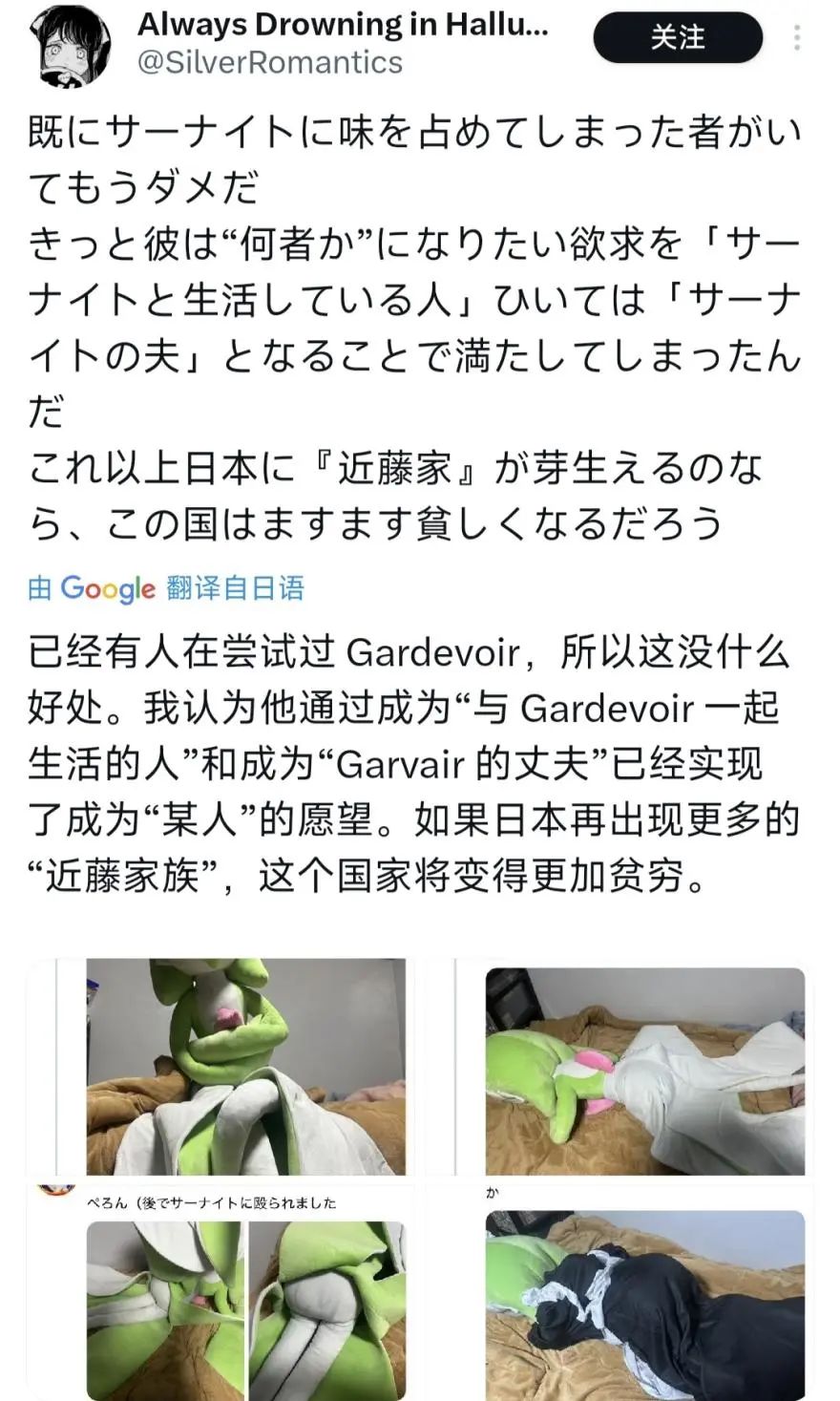The image size is (840, 1401).
Task: View the plush in black outfit photo
Action: pyautogui.click(x=644, y=1305)
